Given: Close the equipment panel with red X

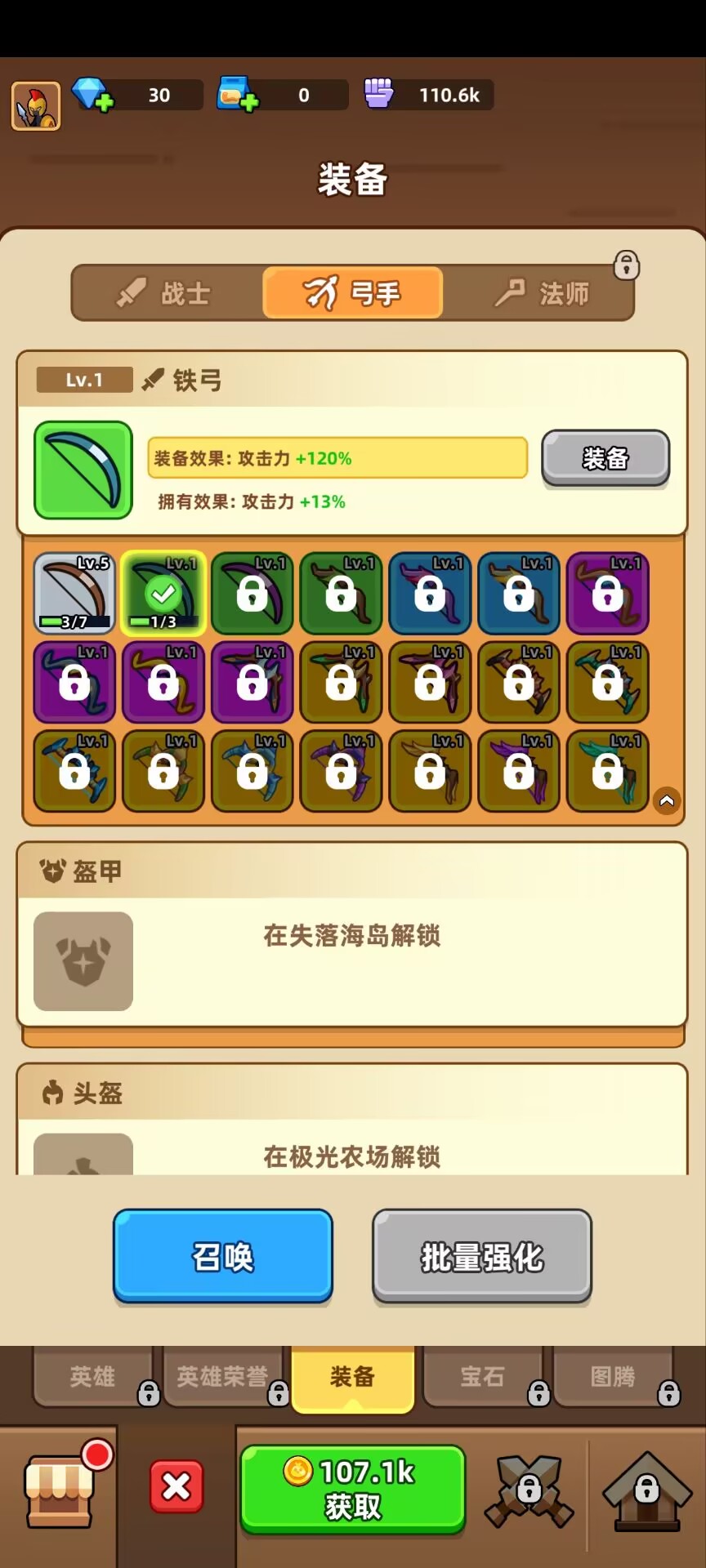Looking at the screenshot, I should point(176,1486).
